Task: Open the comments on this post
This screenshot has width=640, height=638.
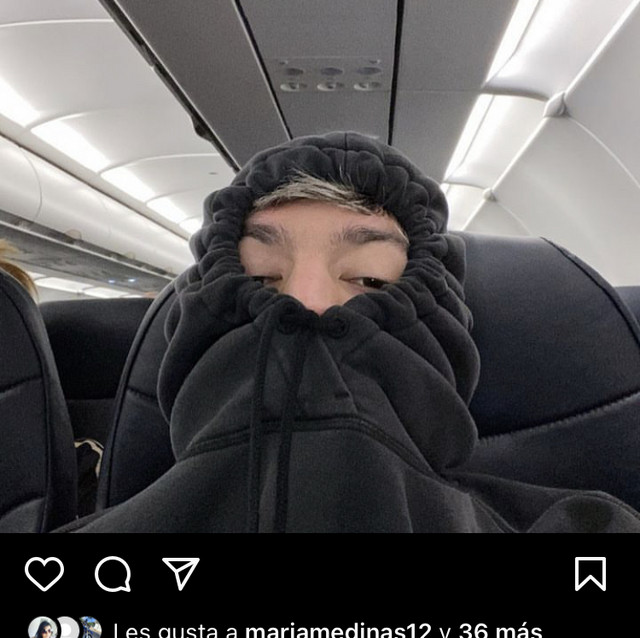Action: (x=113, y=574)
